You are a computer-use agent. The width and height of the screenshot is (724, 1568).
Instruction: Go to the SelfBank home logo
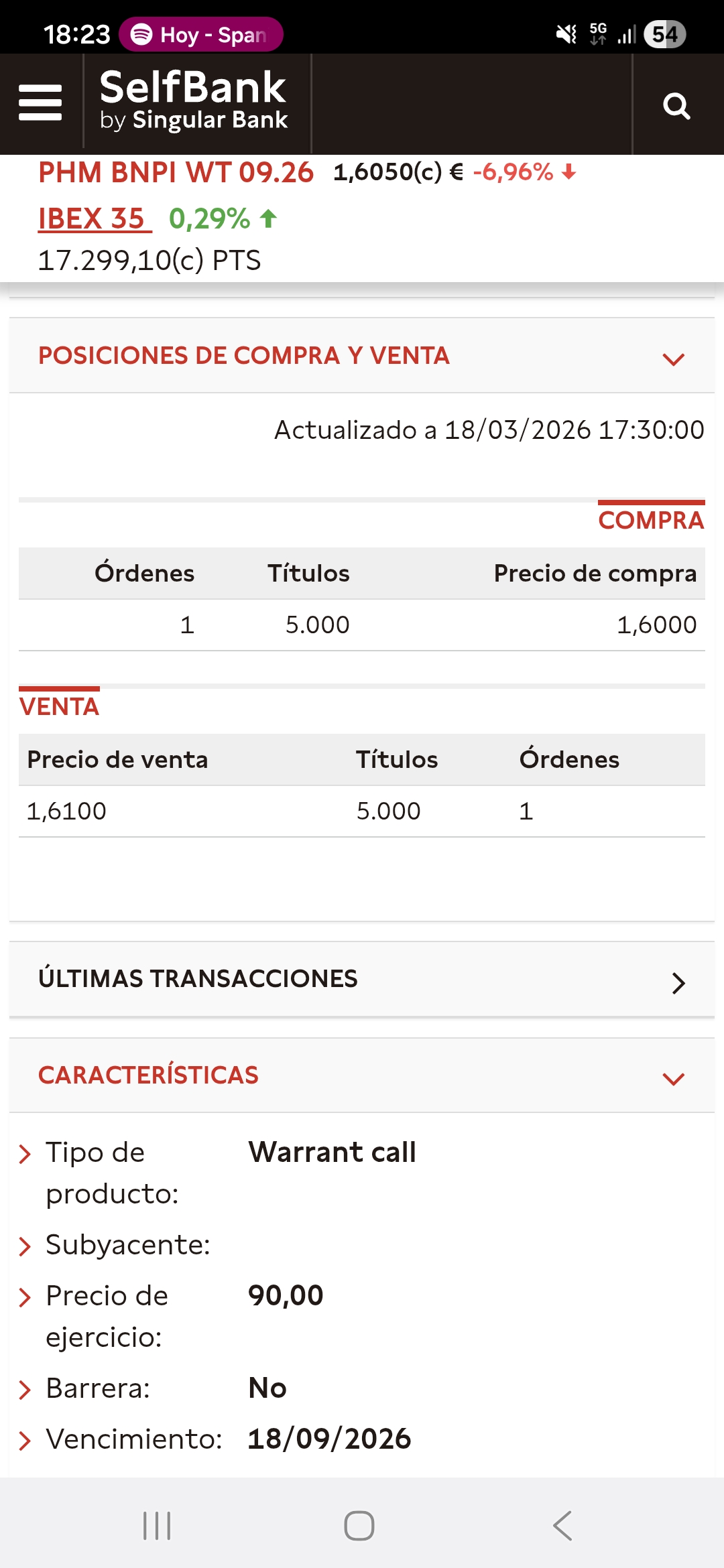pyautogui.click(x=194, y=101)
